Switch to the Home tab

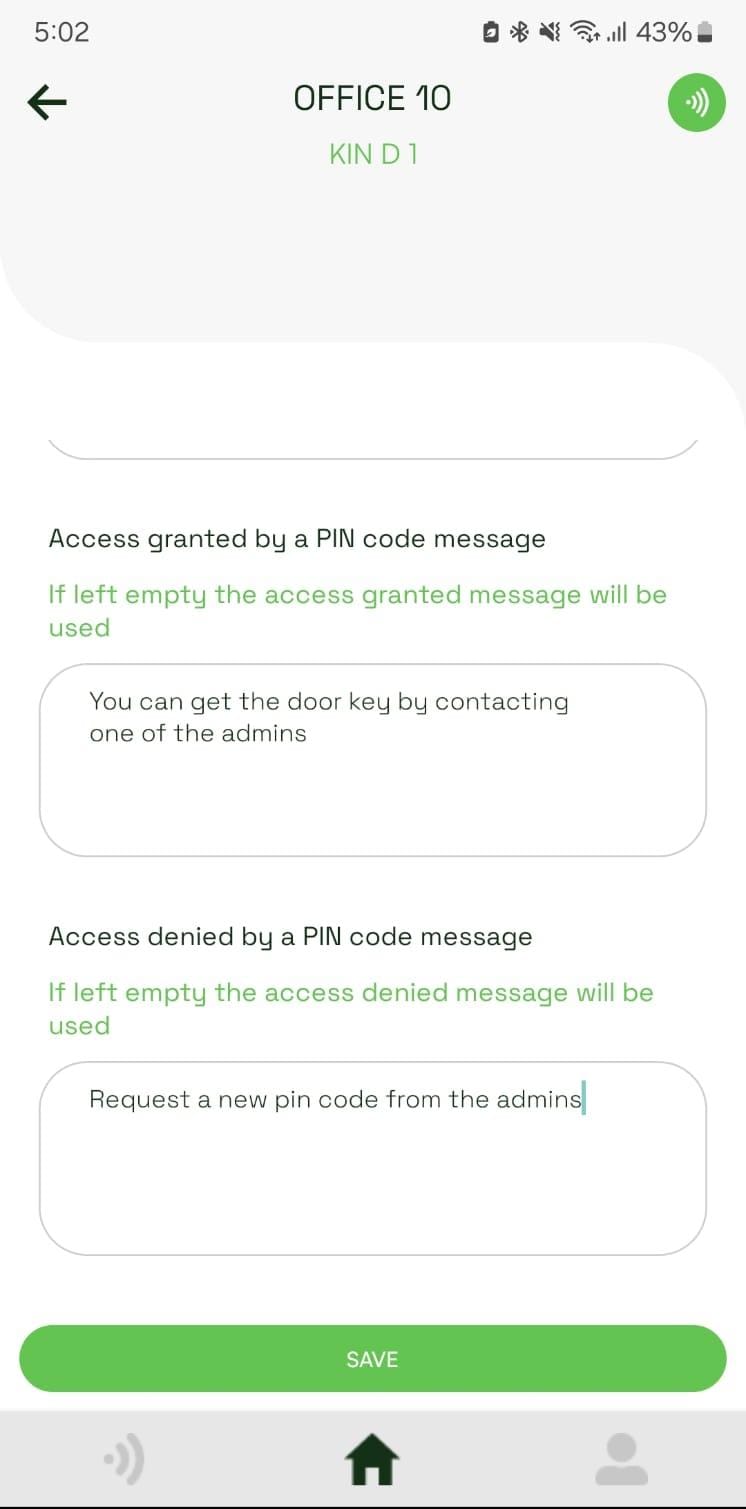pyautogui.click(x=372, y=1459)
